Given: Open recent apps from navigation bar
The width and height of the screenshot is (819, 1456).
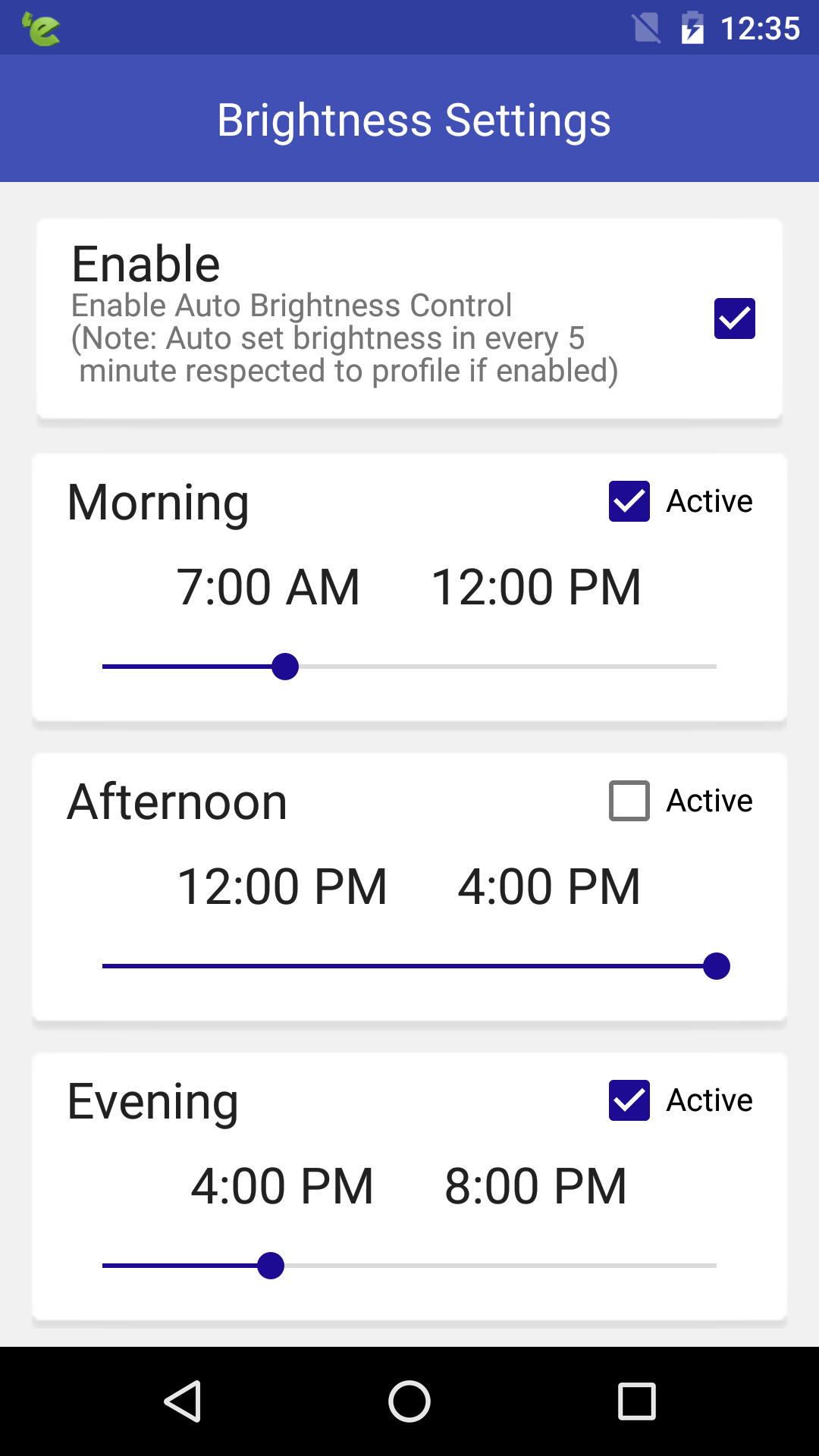Looking at the screenshot, I should 637,1401.
